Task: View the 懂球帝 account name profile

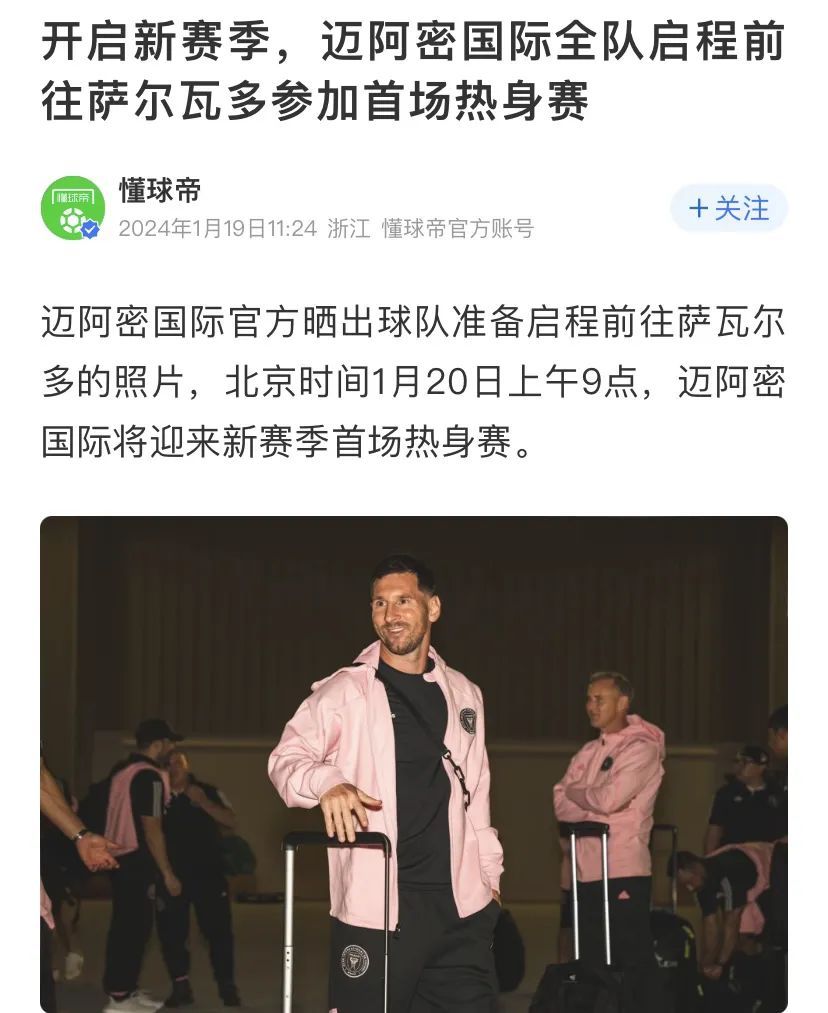Action: 160,190
